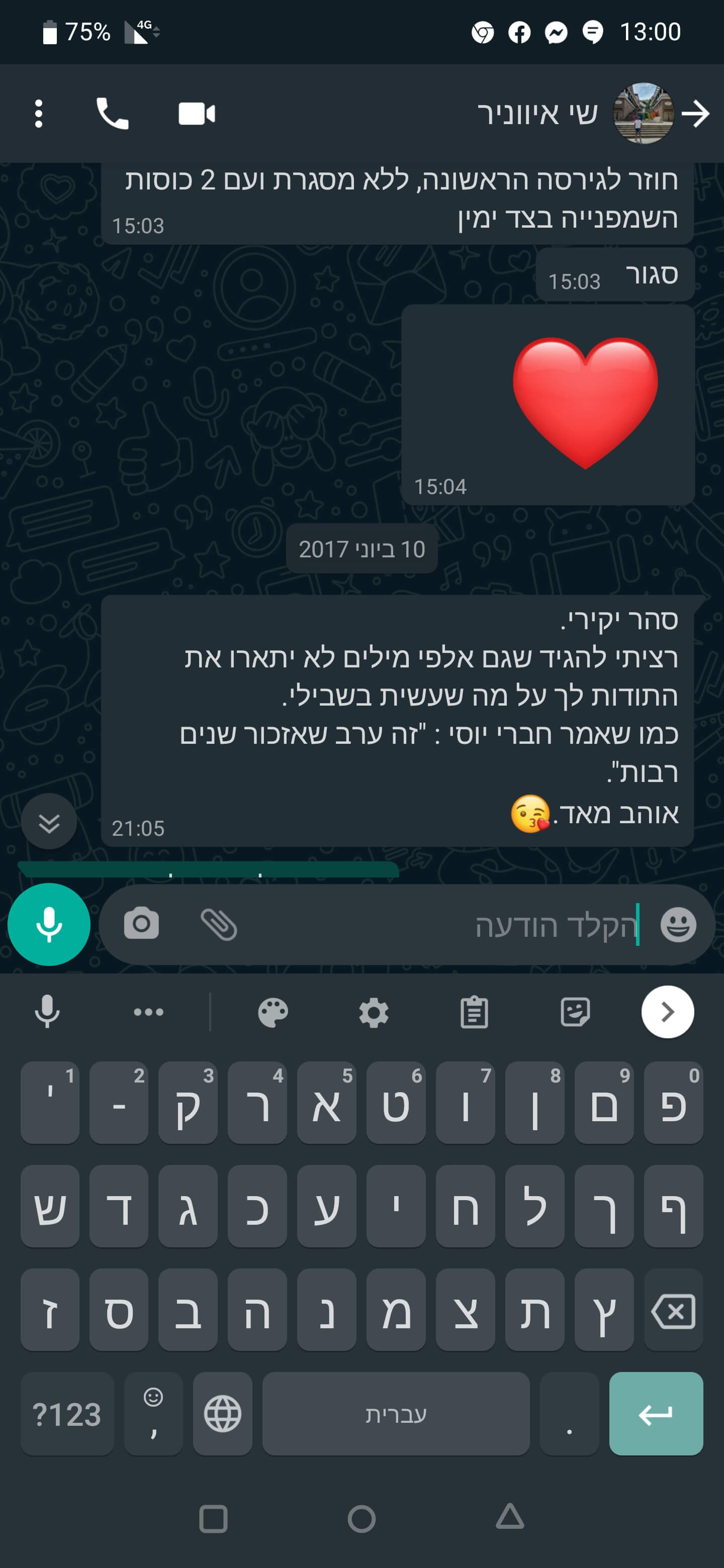Attach a file with the paperclip
Screen dimensions: 724x1568
[219, 925]
